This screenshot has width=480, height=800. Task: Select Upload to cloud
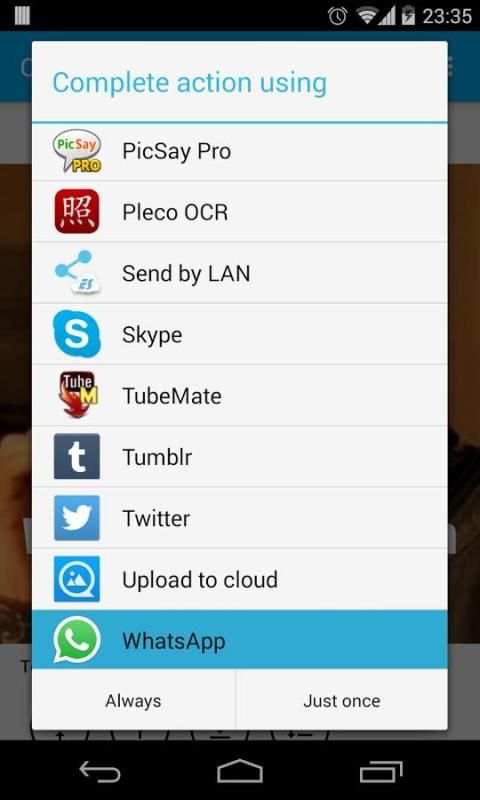coord(240,579)
